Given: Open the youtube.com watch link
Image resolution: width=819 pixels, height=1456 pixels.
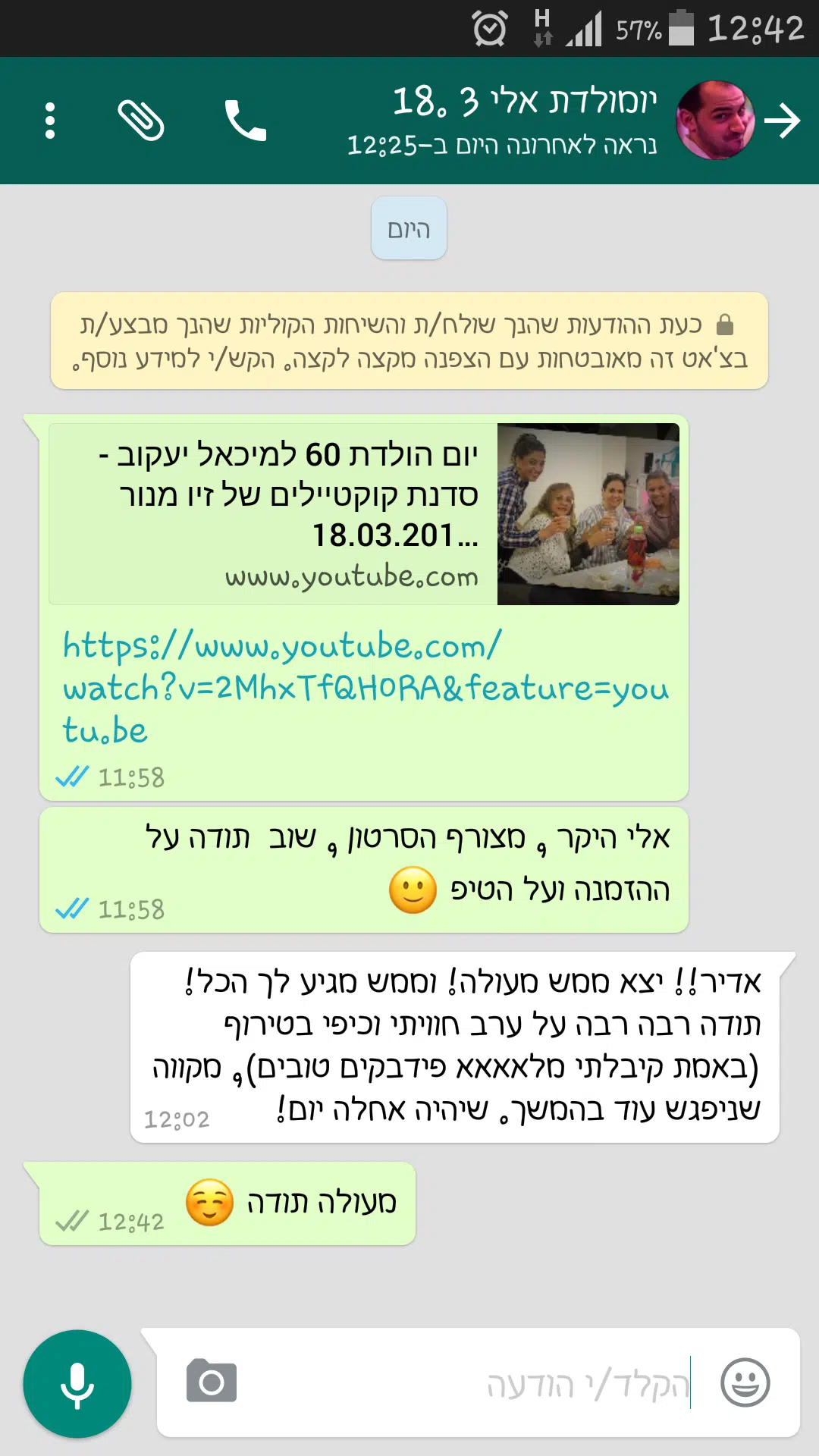Looking at the screenshot, I should point(366,688).
